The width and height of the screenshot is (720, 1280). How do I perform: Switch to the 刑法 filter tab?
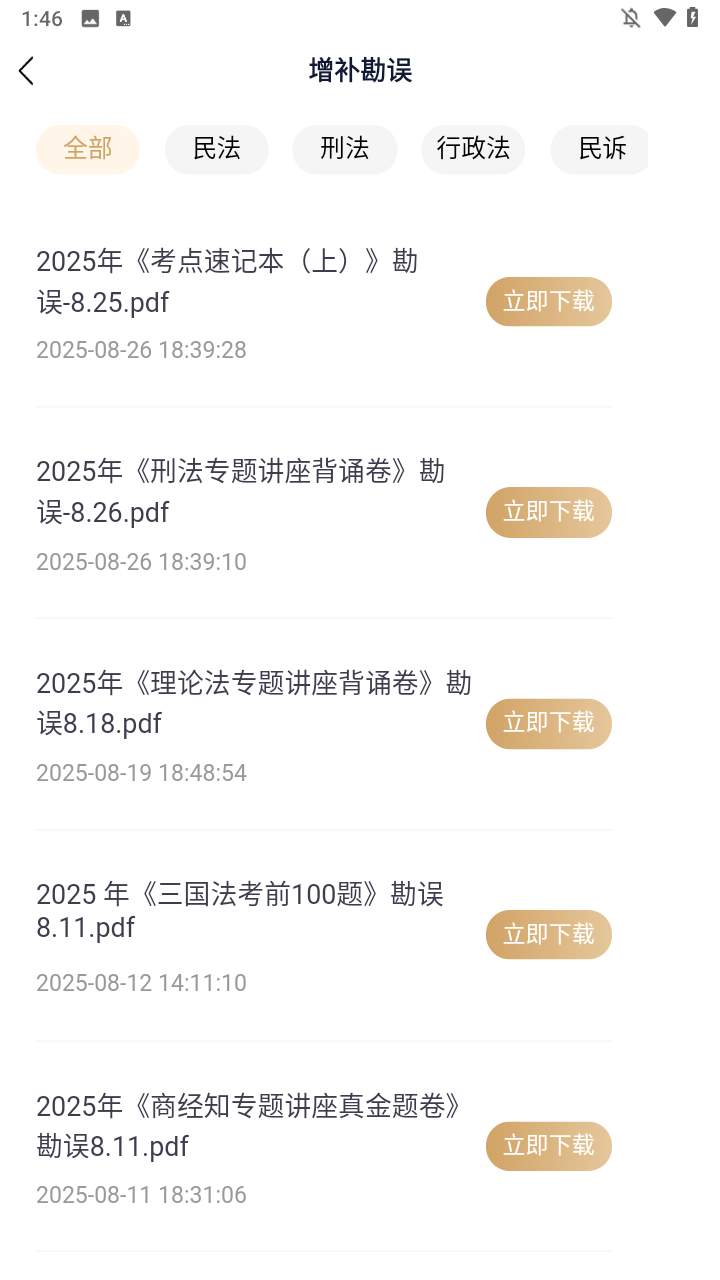click(x=344, y=149)
